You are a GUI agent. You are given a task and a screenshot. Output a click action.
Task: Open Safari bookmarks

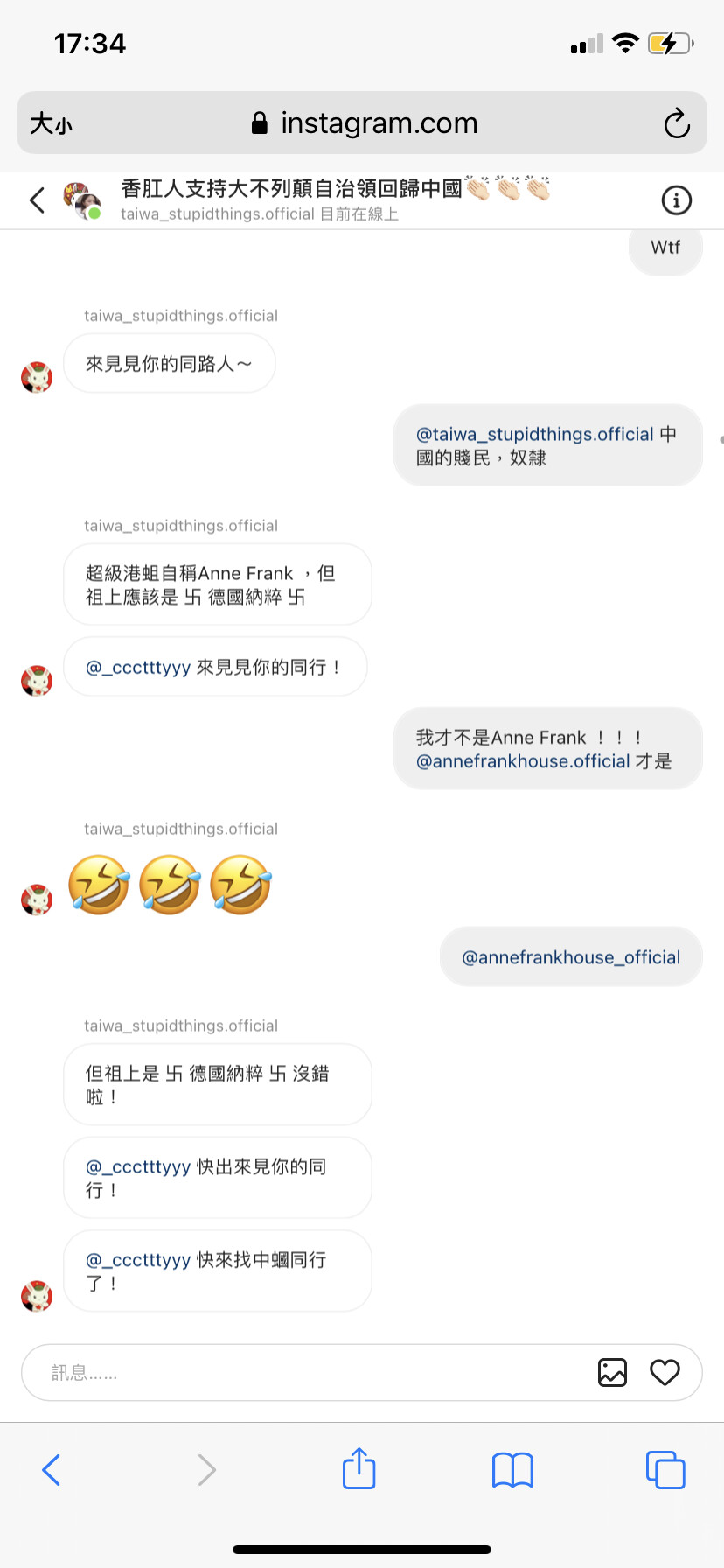pos(512,1470)
